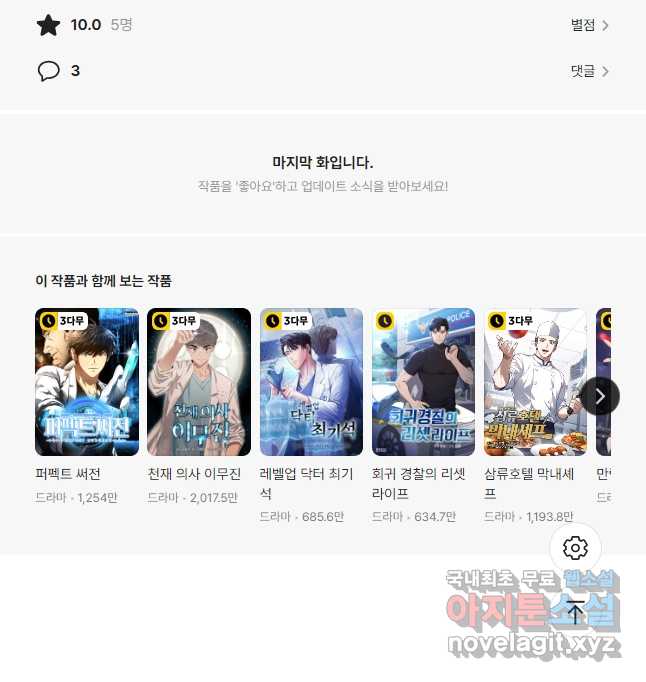646x682 pixels.
Task: Open the 별점 star rating row
Action: [x=588, y=25]
